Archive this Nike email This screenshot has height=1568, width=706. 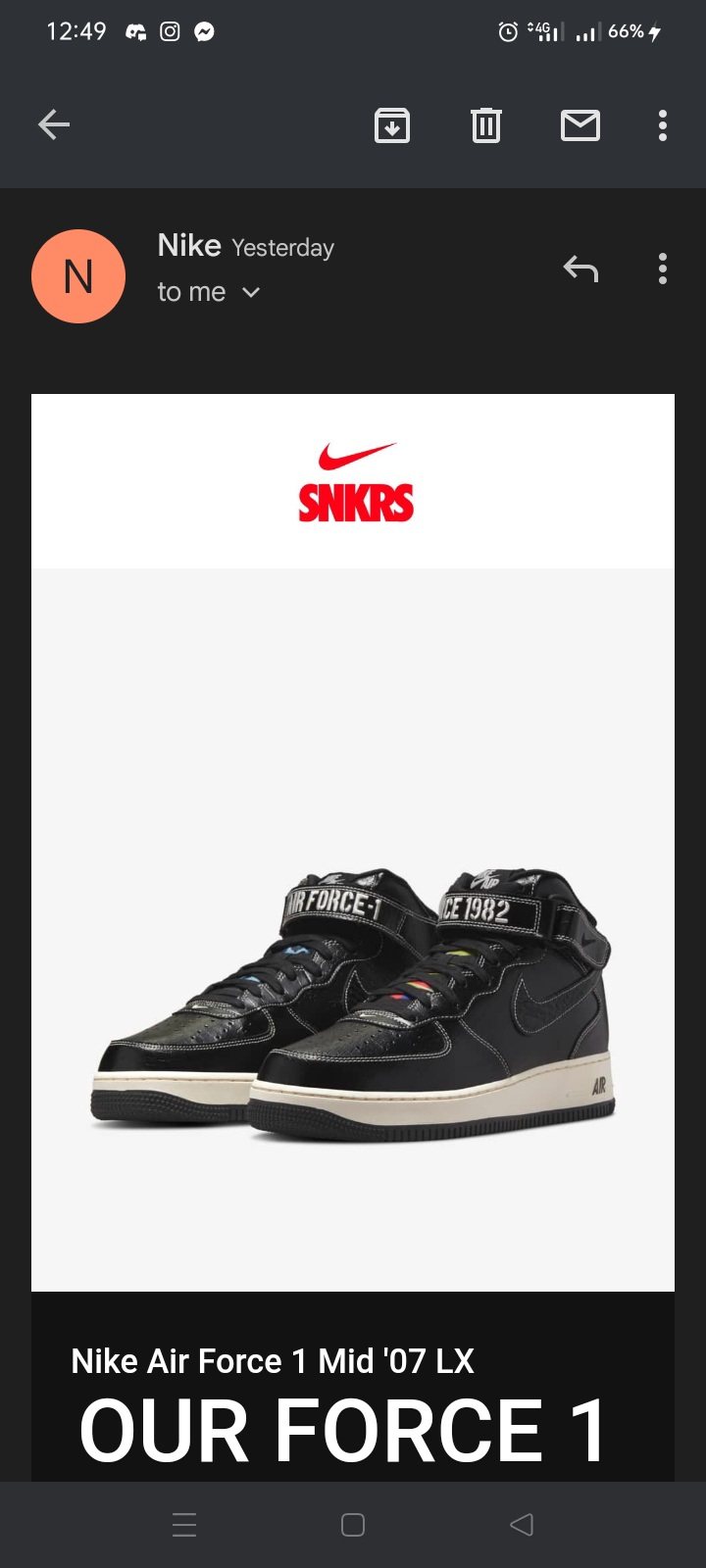pyautogui.click(x=392, y=125)
